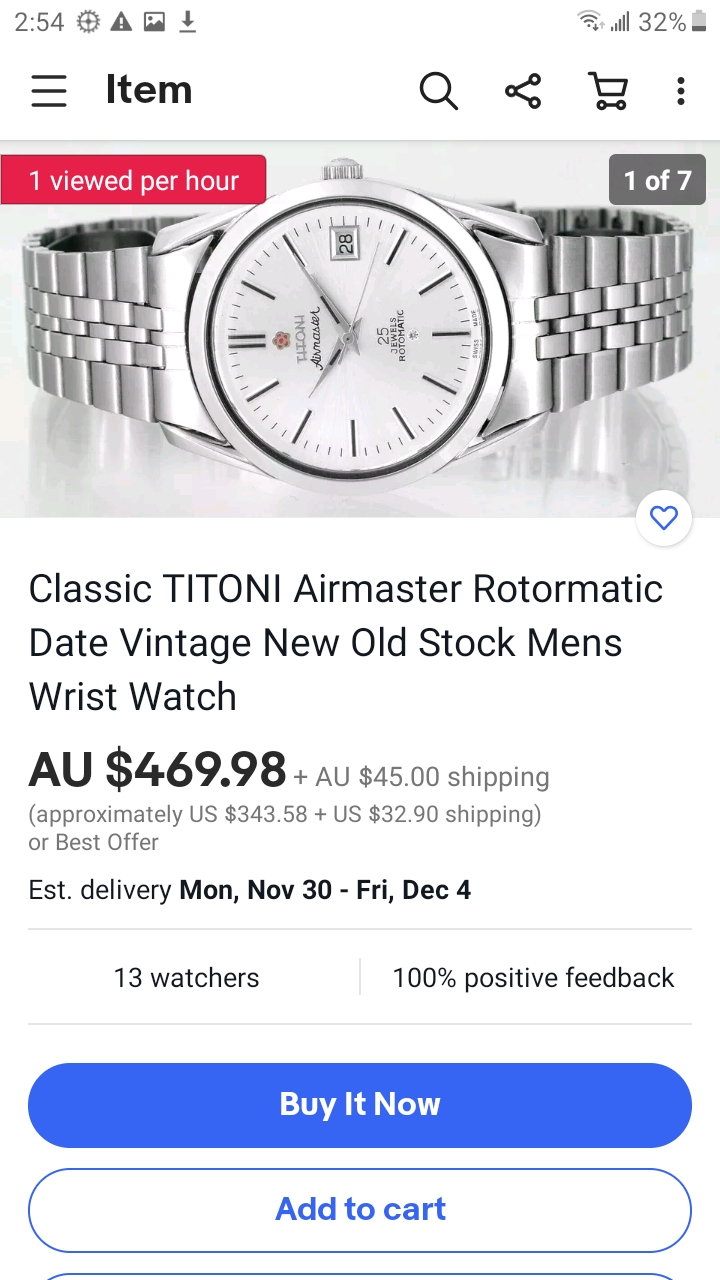Add this watch to your watchlist
Image resolution: width=720 pixels, height=1280 pixels.
(664, 518)
